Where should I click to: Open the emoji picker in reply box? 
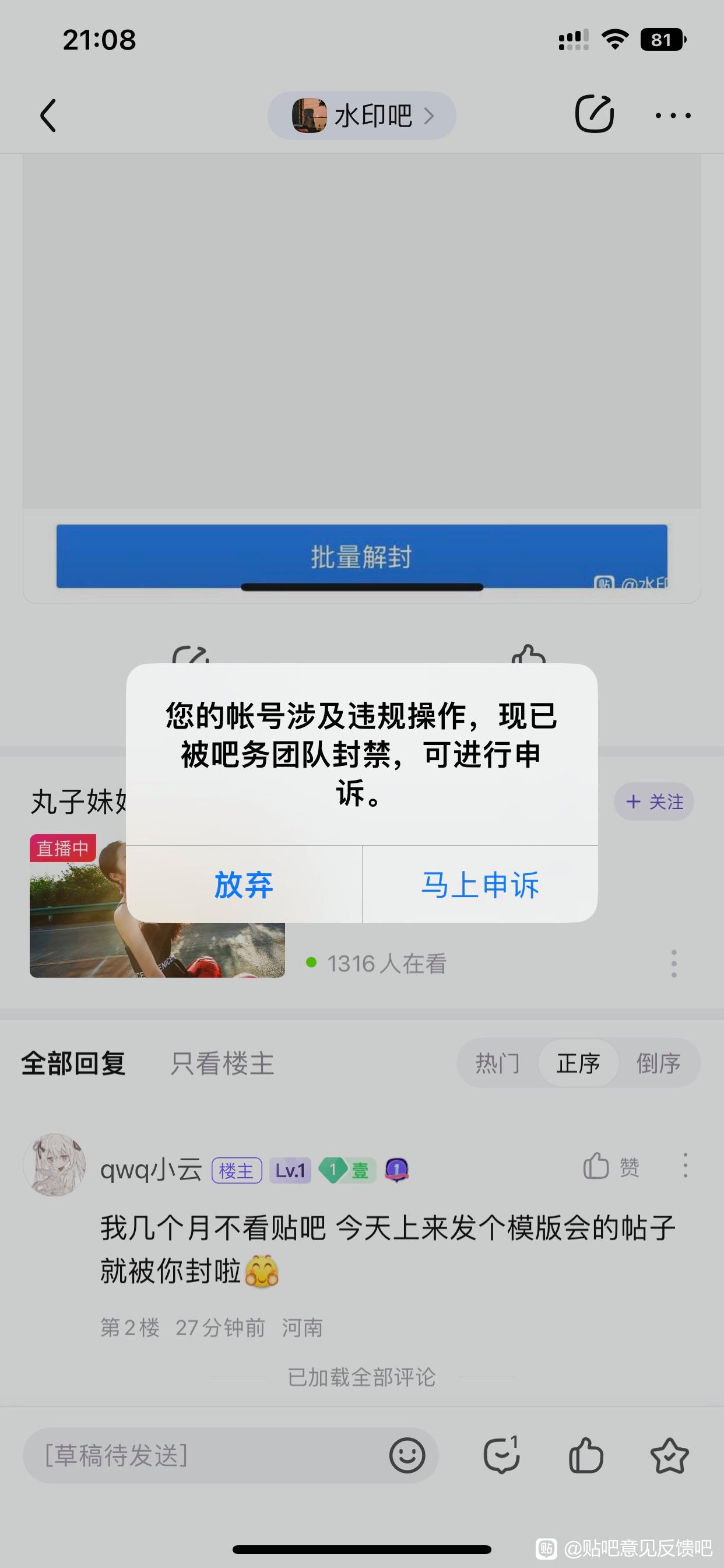tap(407, 1455)
